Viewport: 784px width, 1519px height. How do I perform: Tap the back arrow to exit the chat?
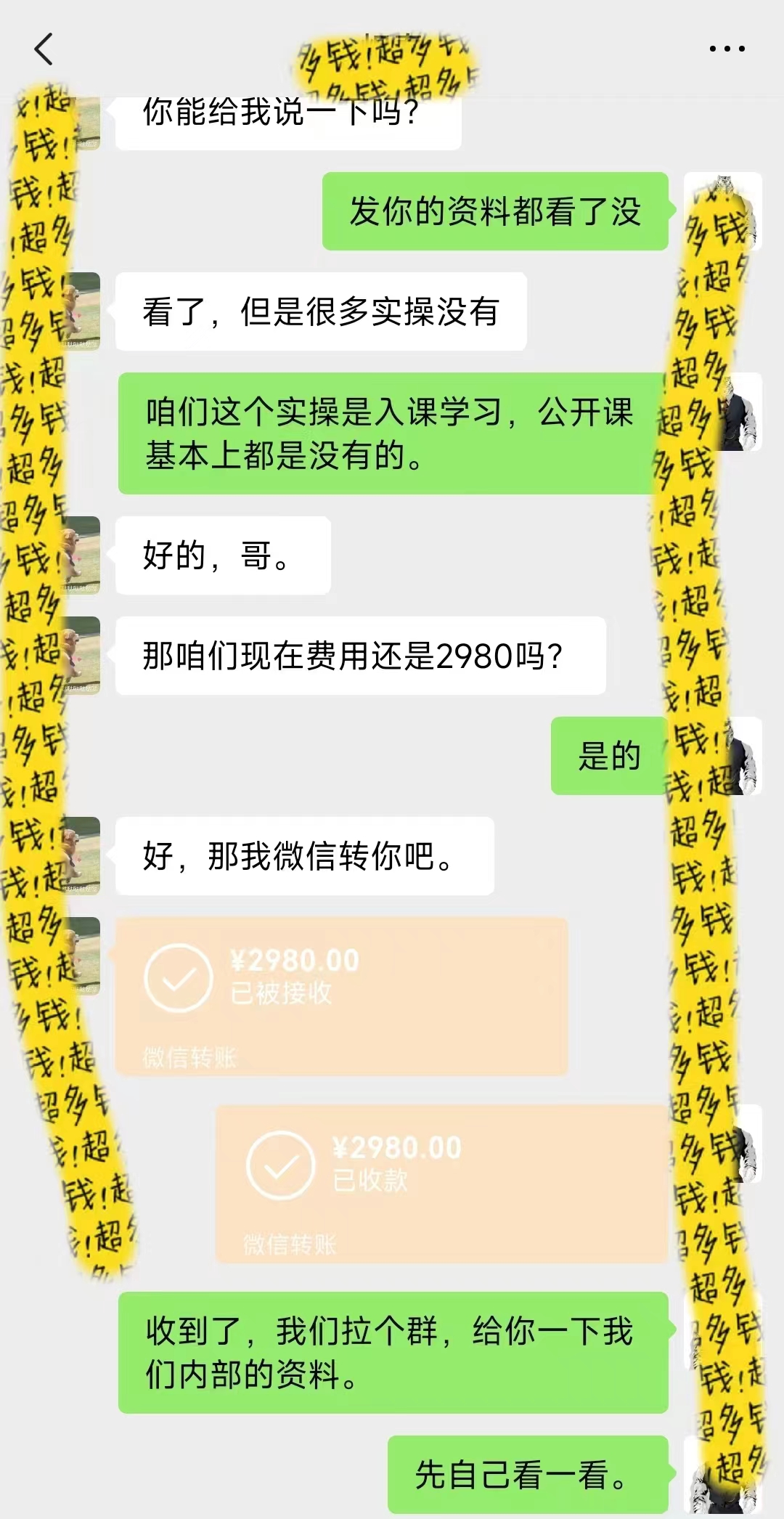tap(44, 49)
